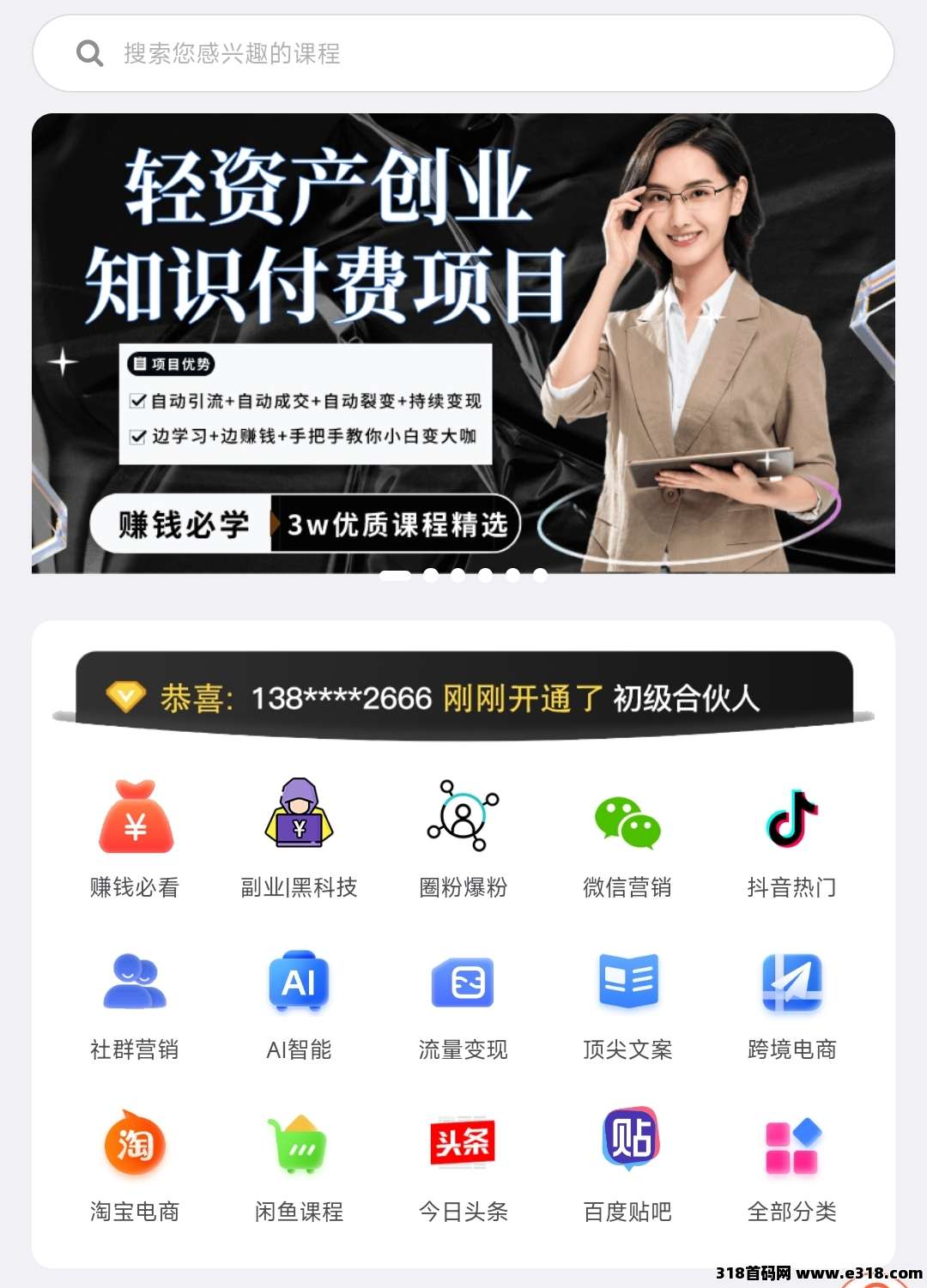
Task: Select 百度贴吧 category
Action: point(627,1164)
